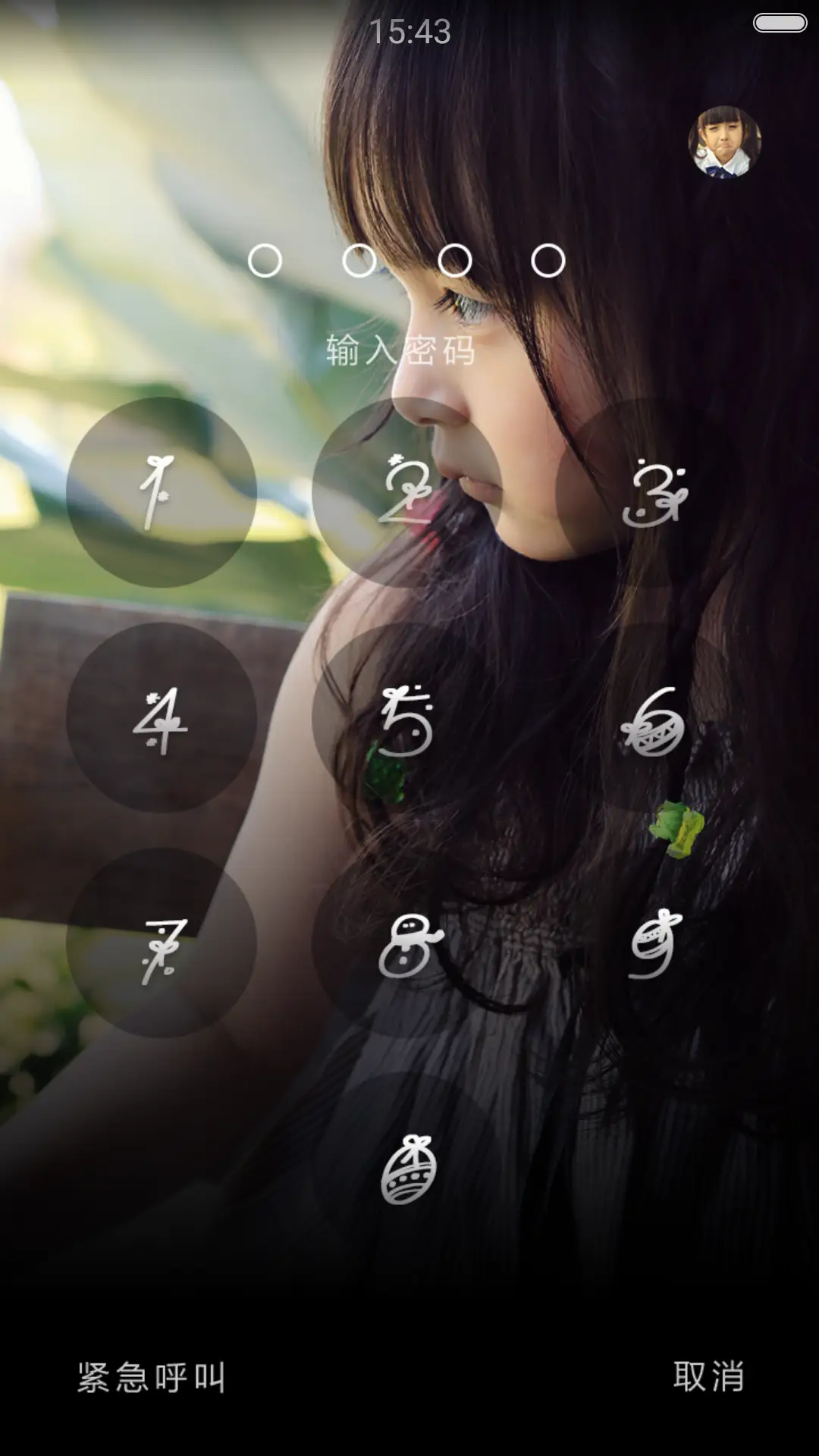Enter digit 6 on the keypad

point(654,718)
